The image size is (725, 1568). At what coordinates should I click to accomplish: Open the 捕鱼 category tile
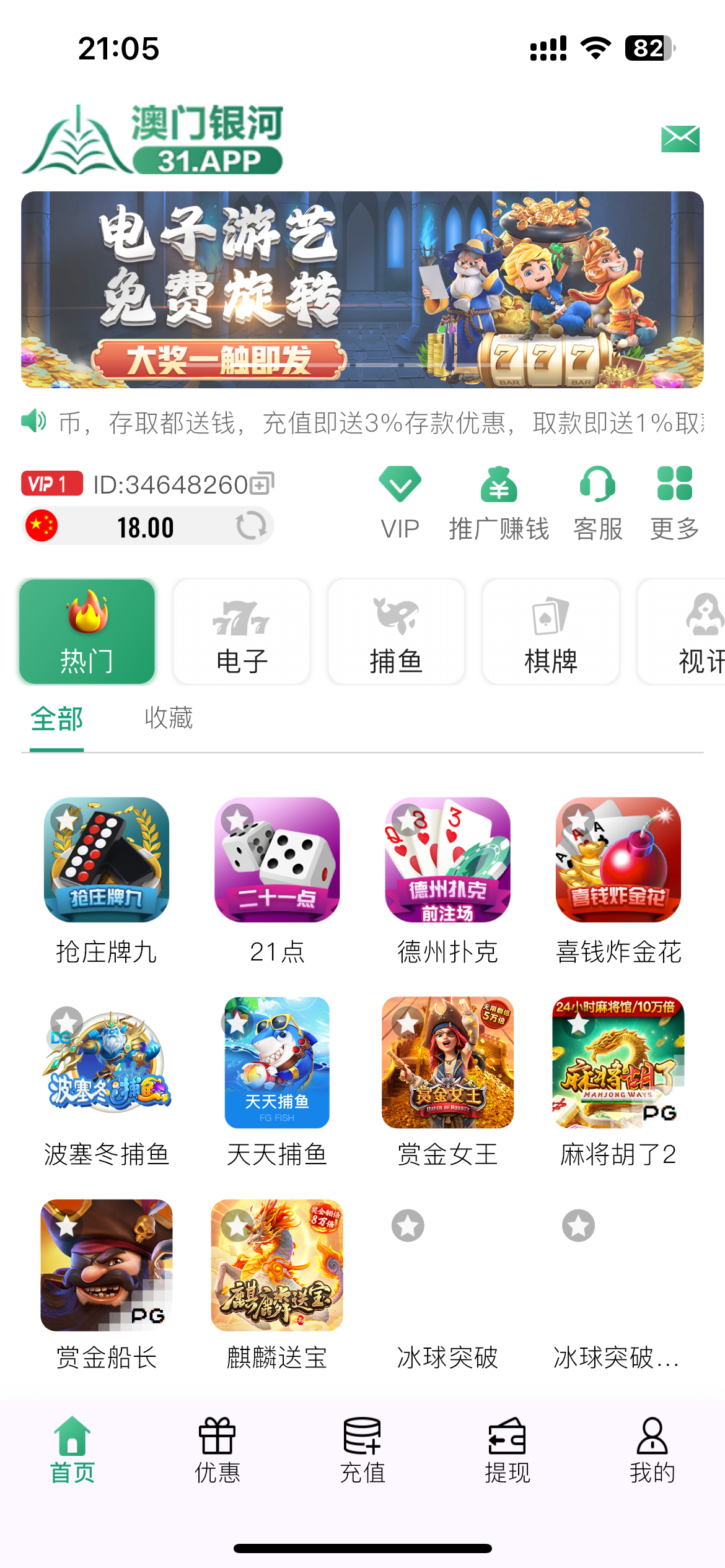click(x=396, y=630)
